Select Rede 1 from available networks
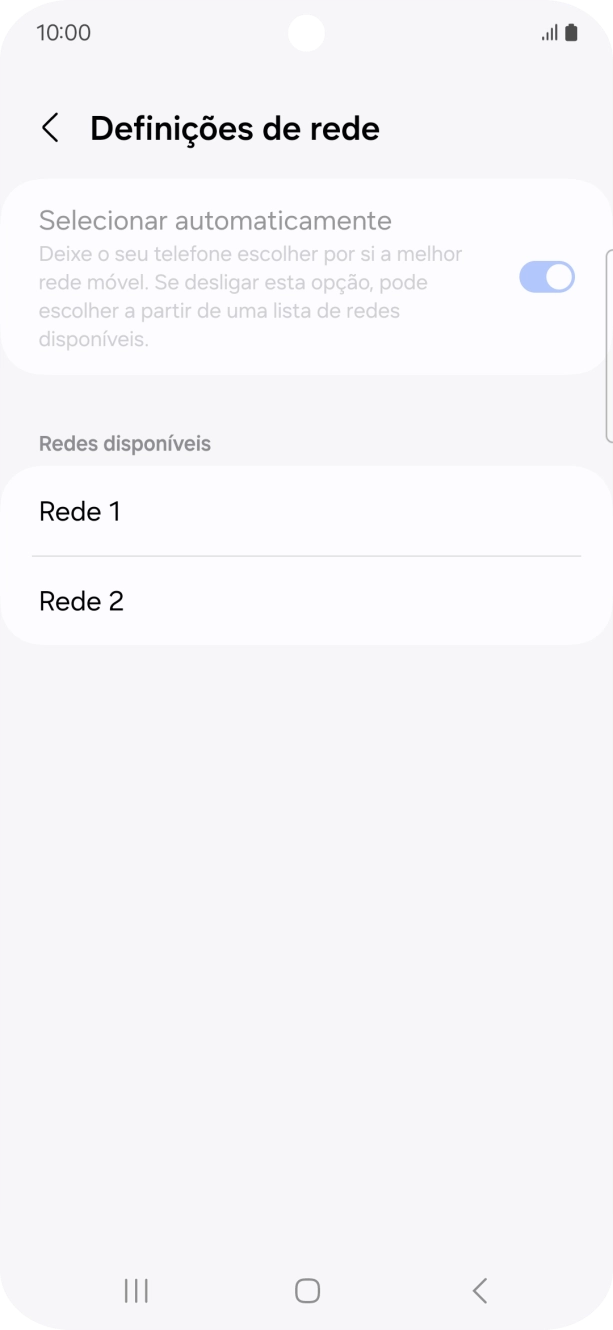The image size is (613, 1330). [306, 511]
